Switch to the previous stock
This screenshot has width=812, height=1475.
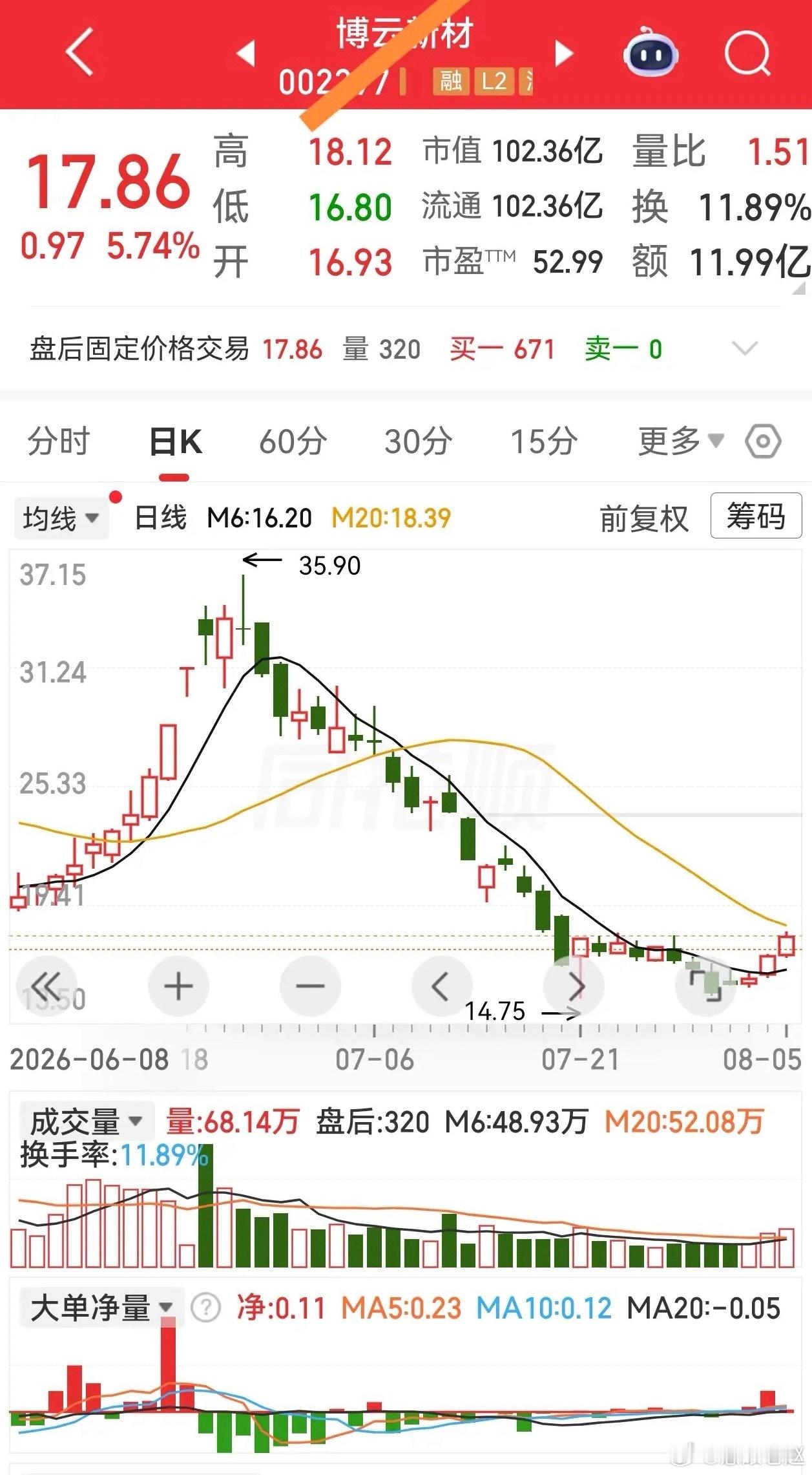pyautogui.click(x=246, y=53)
